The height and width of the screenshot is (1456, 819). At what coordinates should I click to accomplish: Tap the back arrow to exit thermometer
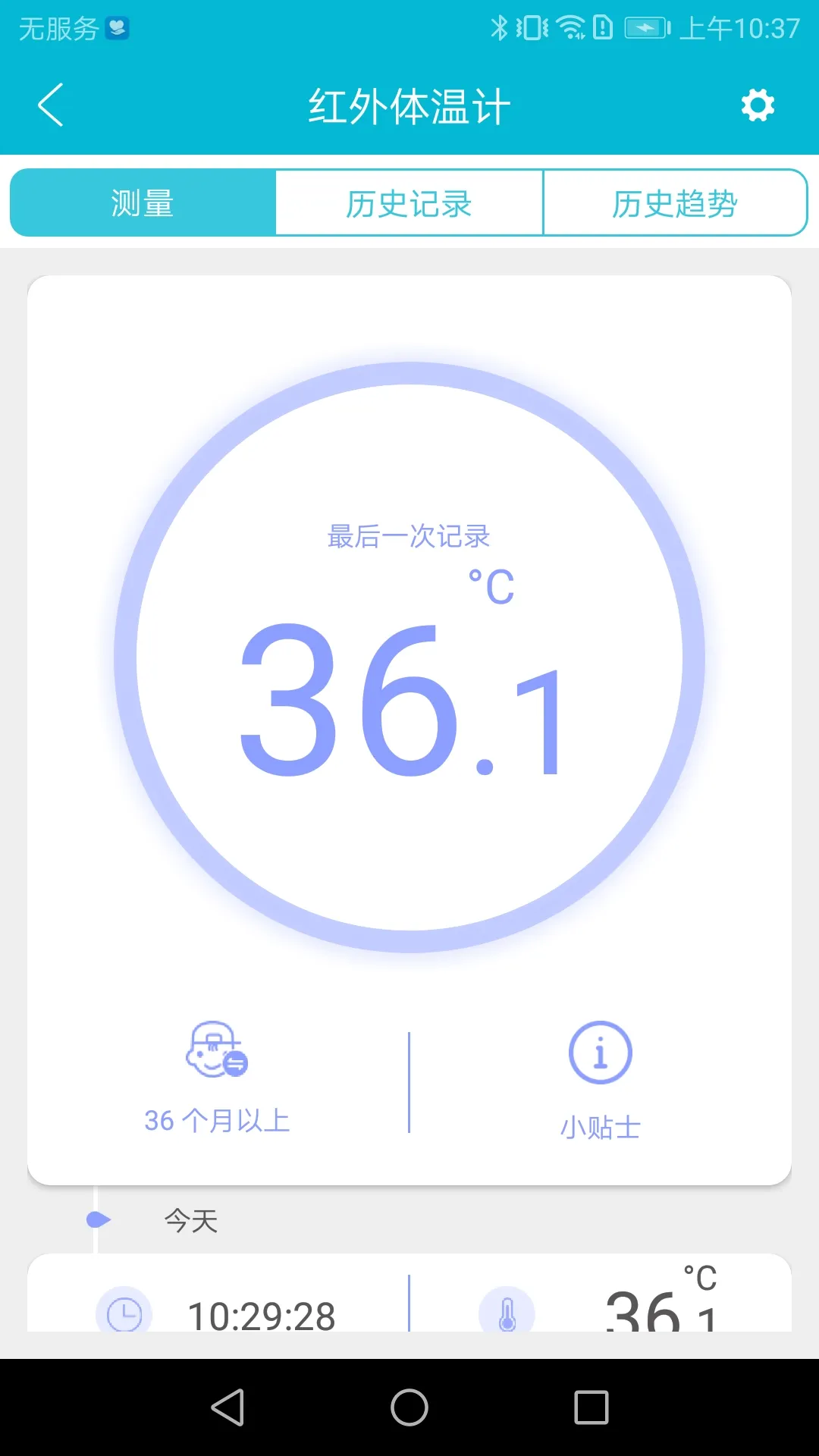click(50, 105)
